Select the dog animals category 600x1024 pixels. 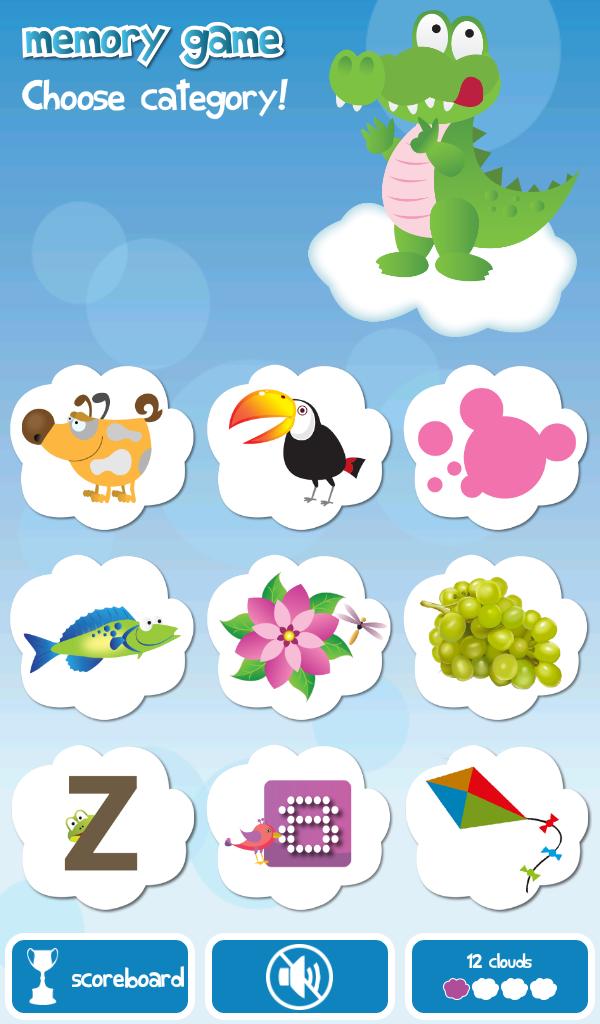pyautogui.click(x=100, y=448)
